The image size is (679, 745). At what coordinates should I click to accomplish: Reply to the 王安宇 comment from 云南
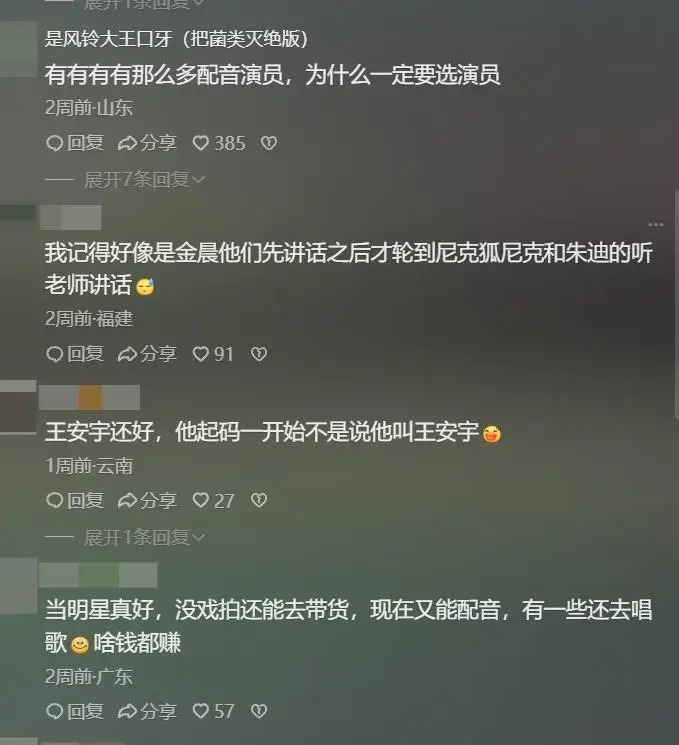[x=75, y=500]
